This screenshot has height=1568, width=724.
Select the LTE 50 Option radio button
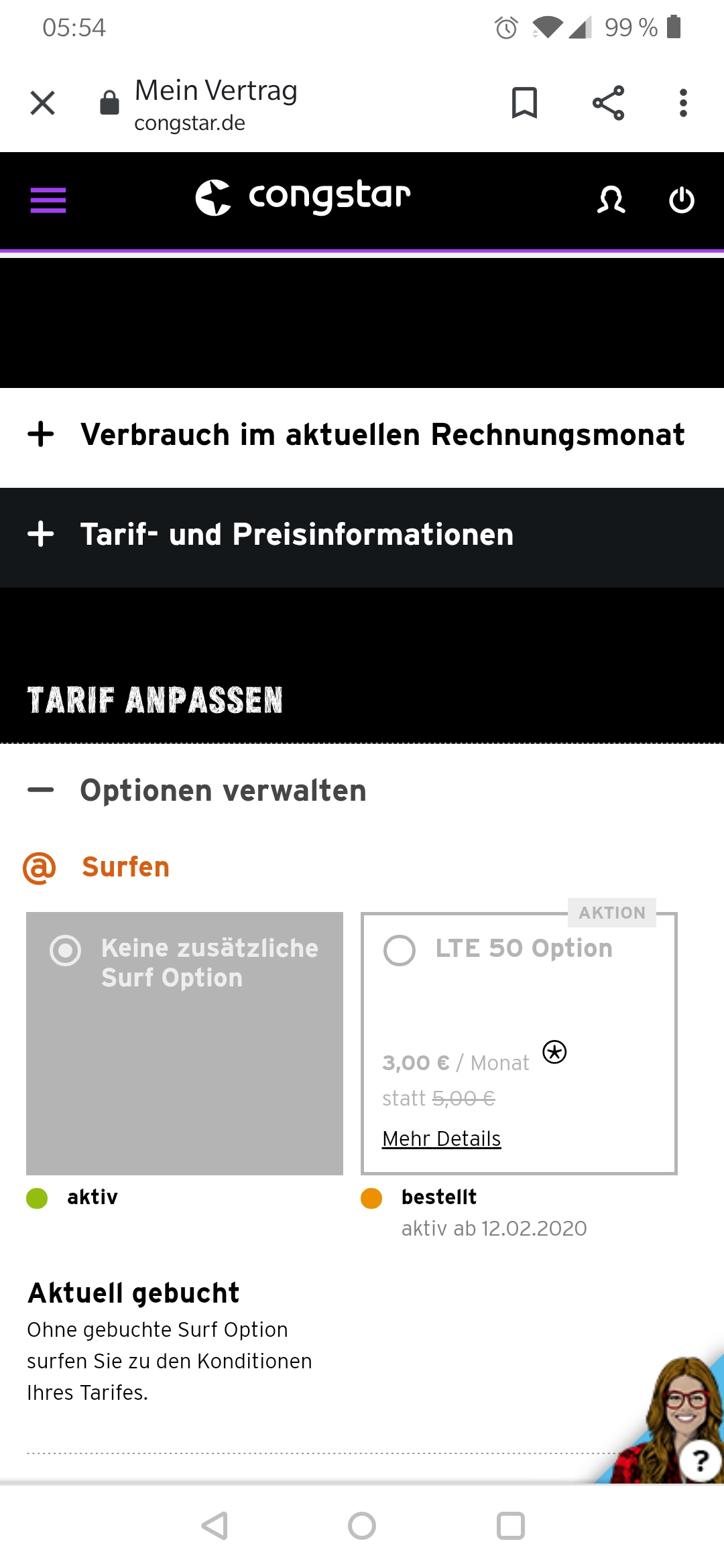point(400,950)
